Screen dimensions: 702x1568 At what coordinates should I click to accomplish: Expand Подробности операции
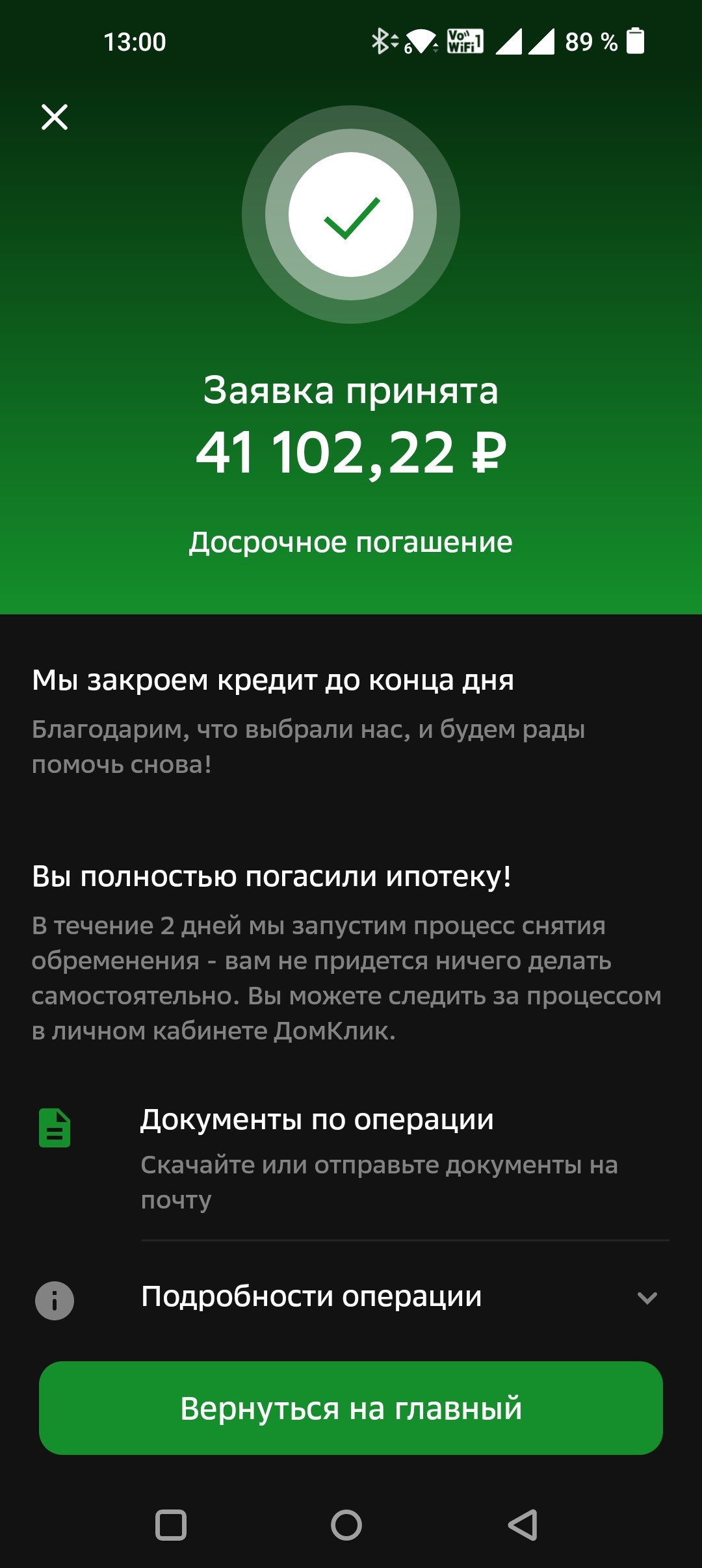351,1298
